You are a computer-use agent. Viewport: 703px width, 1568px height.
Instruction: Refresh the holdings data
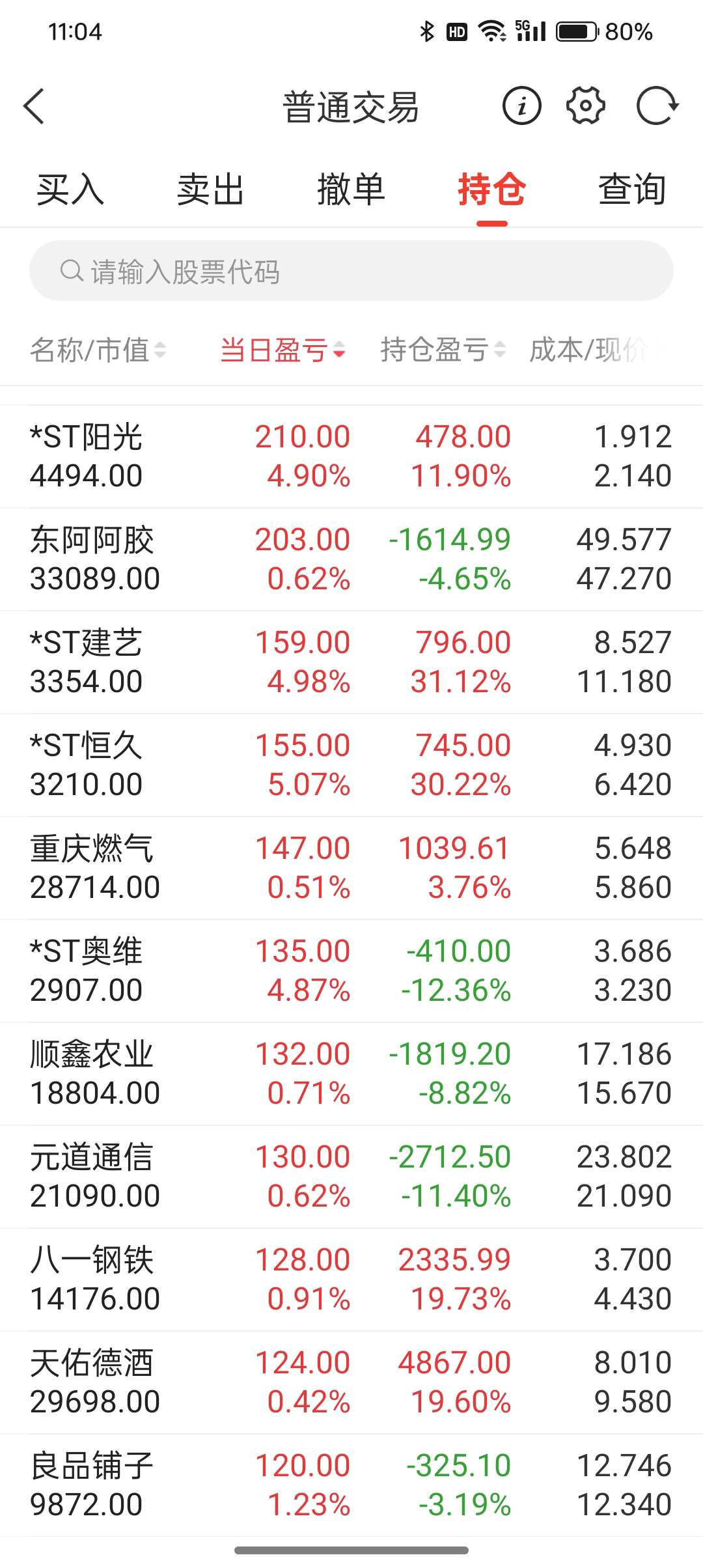pyautogui.click(x=657, y=106)
